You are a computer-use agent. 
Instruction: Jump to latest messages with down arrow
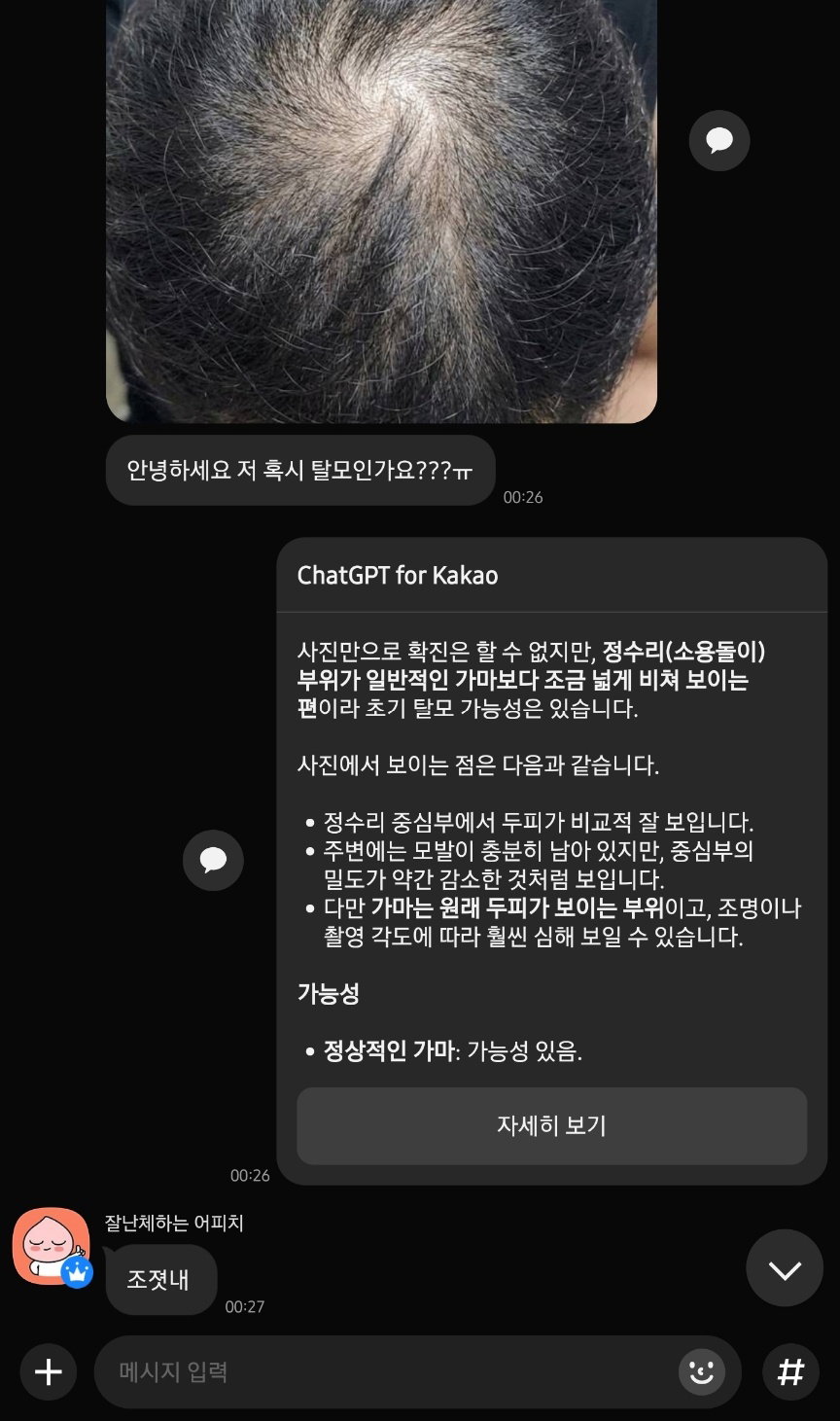pyautogui.click(x=785, y=1268)
